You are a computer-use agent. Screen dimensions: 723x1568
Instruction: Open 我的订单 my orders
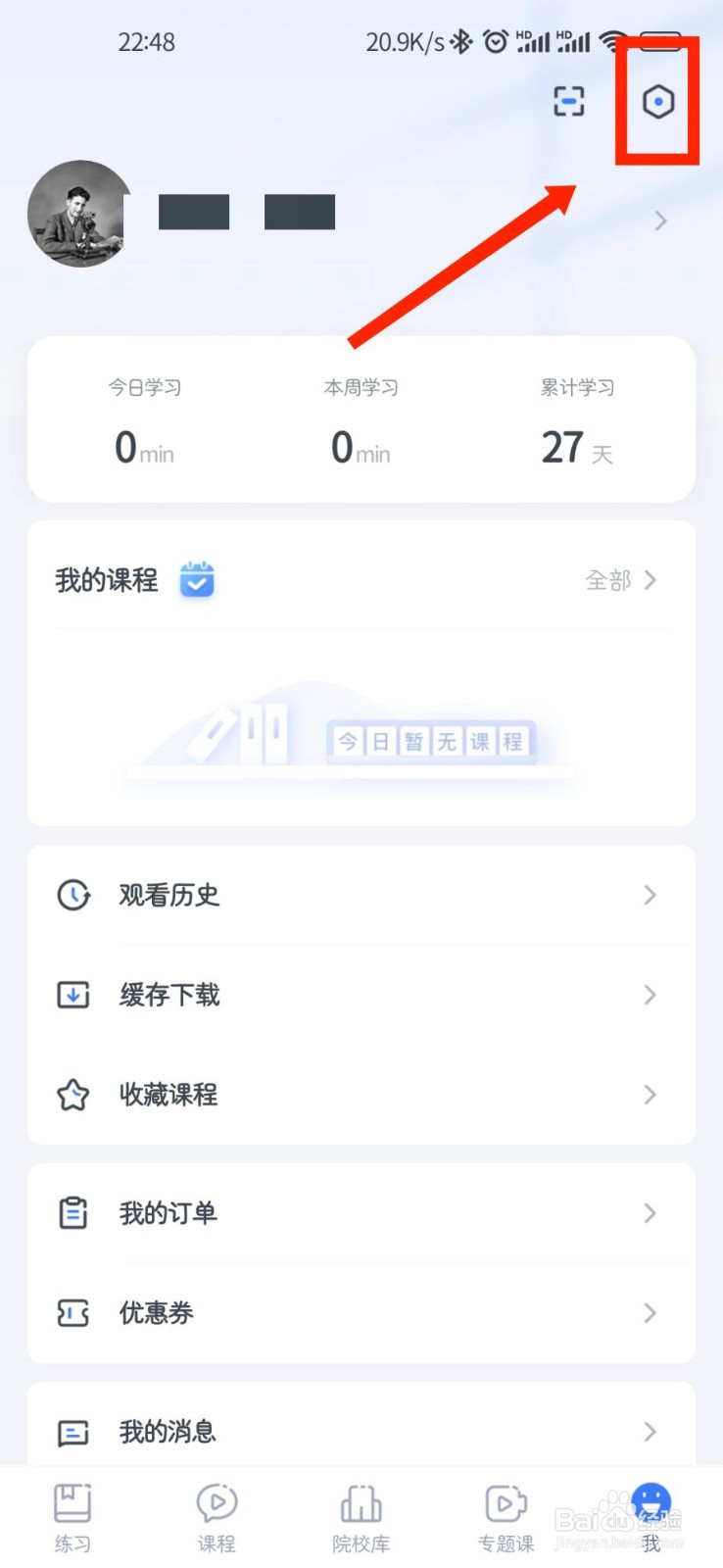[361, 1213]
